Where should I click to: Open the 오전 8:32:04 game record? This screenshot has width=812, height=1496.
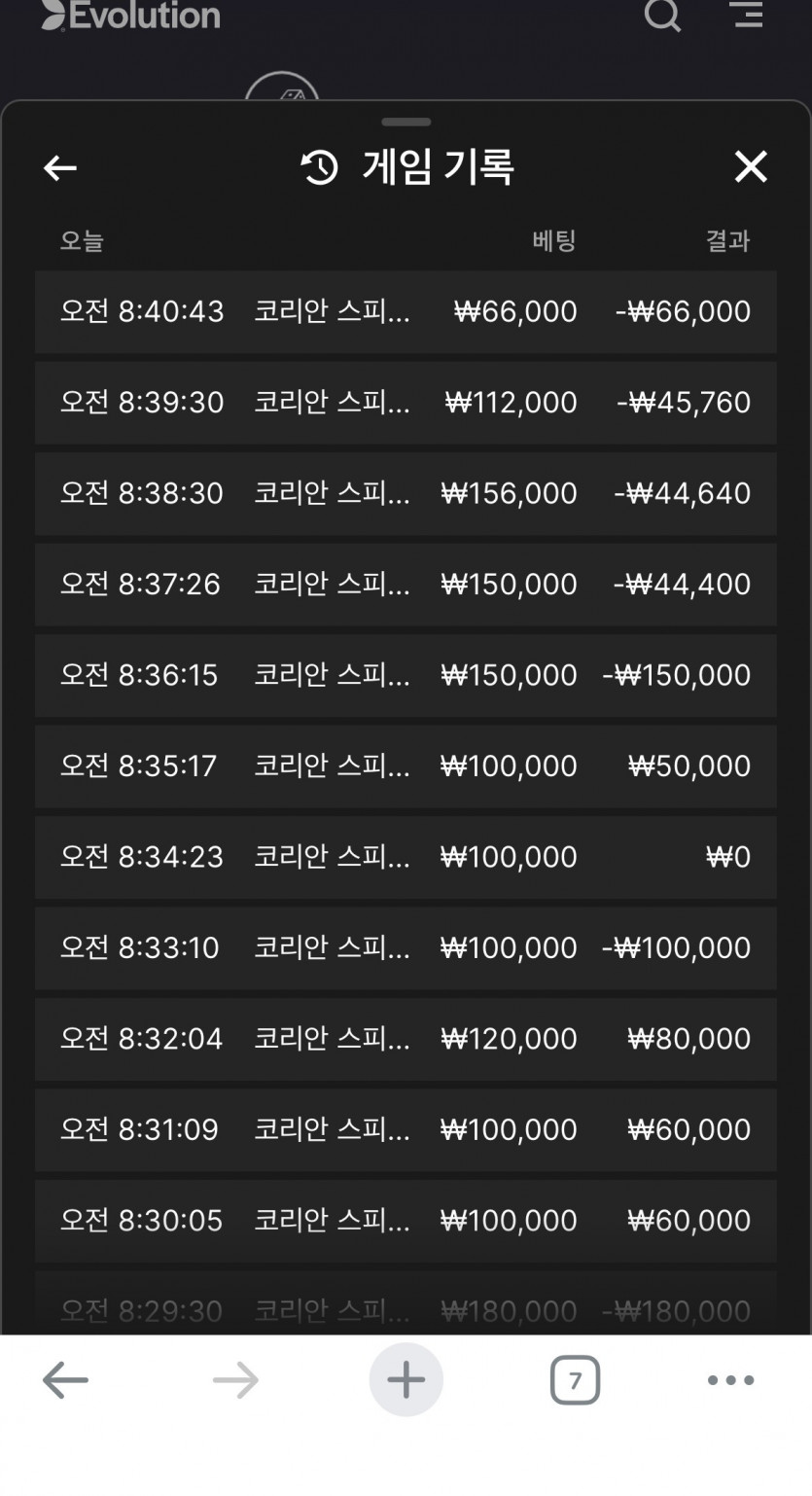point(406,1039)
